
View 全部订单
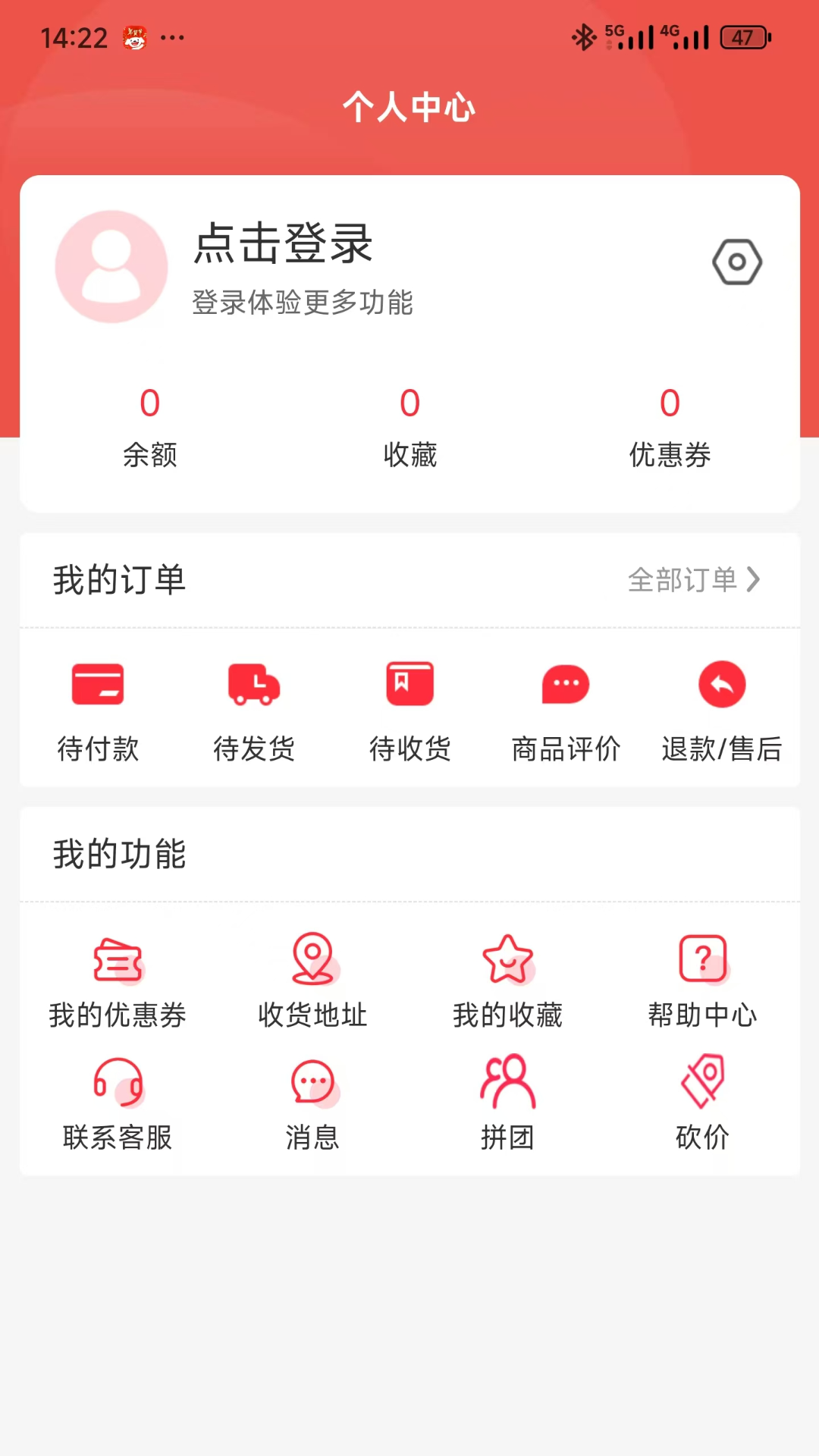coord(694,580)
